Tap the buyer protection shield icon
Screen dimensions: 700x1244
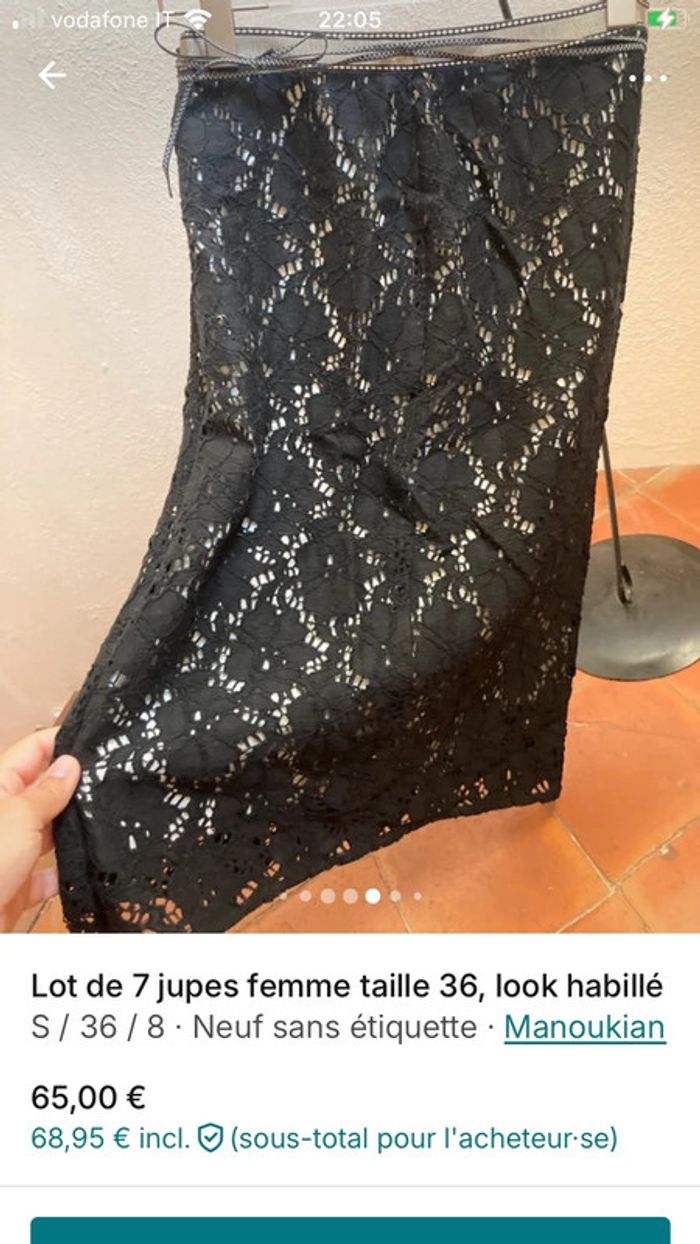[x=210, y=1138]
